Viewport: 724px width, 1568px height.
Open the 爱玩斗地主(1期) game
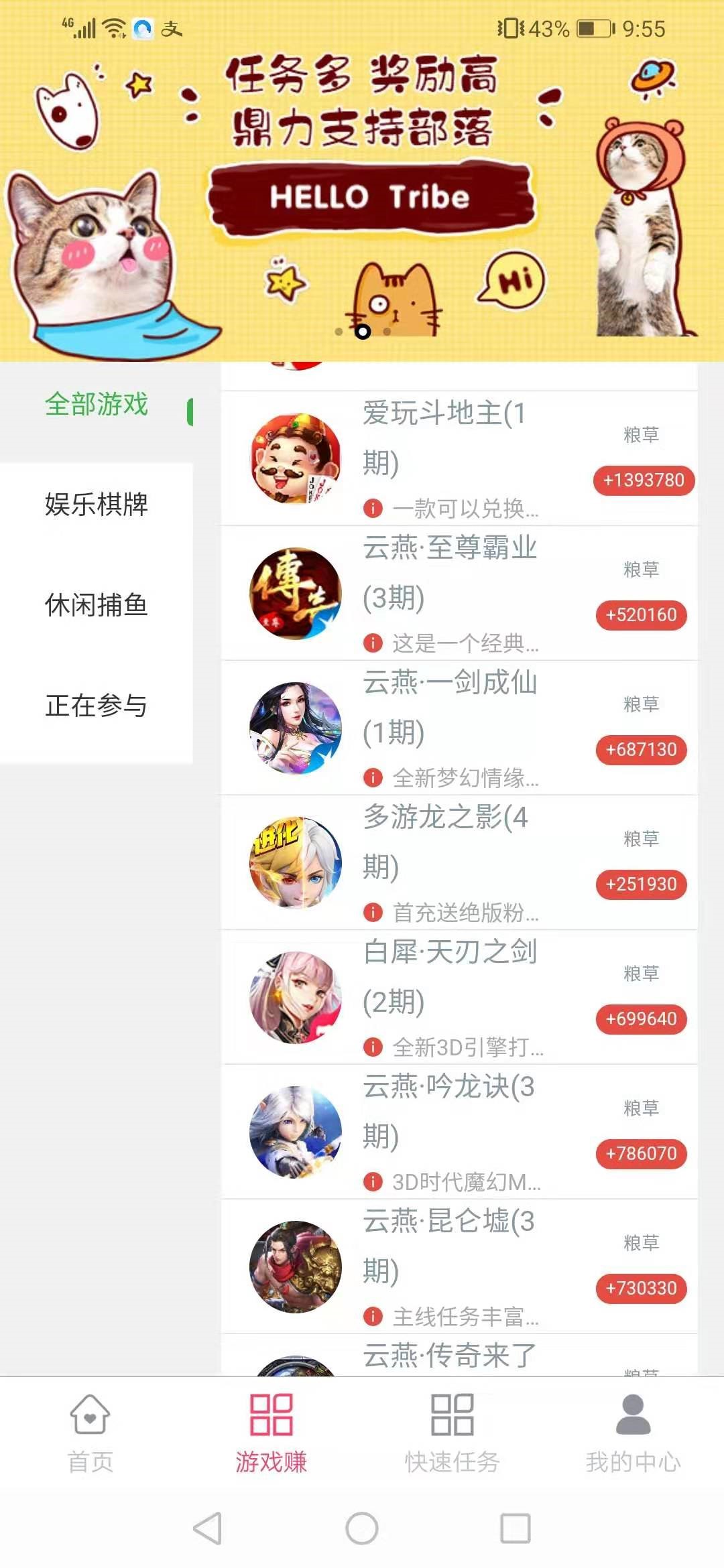pos(459,458)
